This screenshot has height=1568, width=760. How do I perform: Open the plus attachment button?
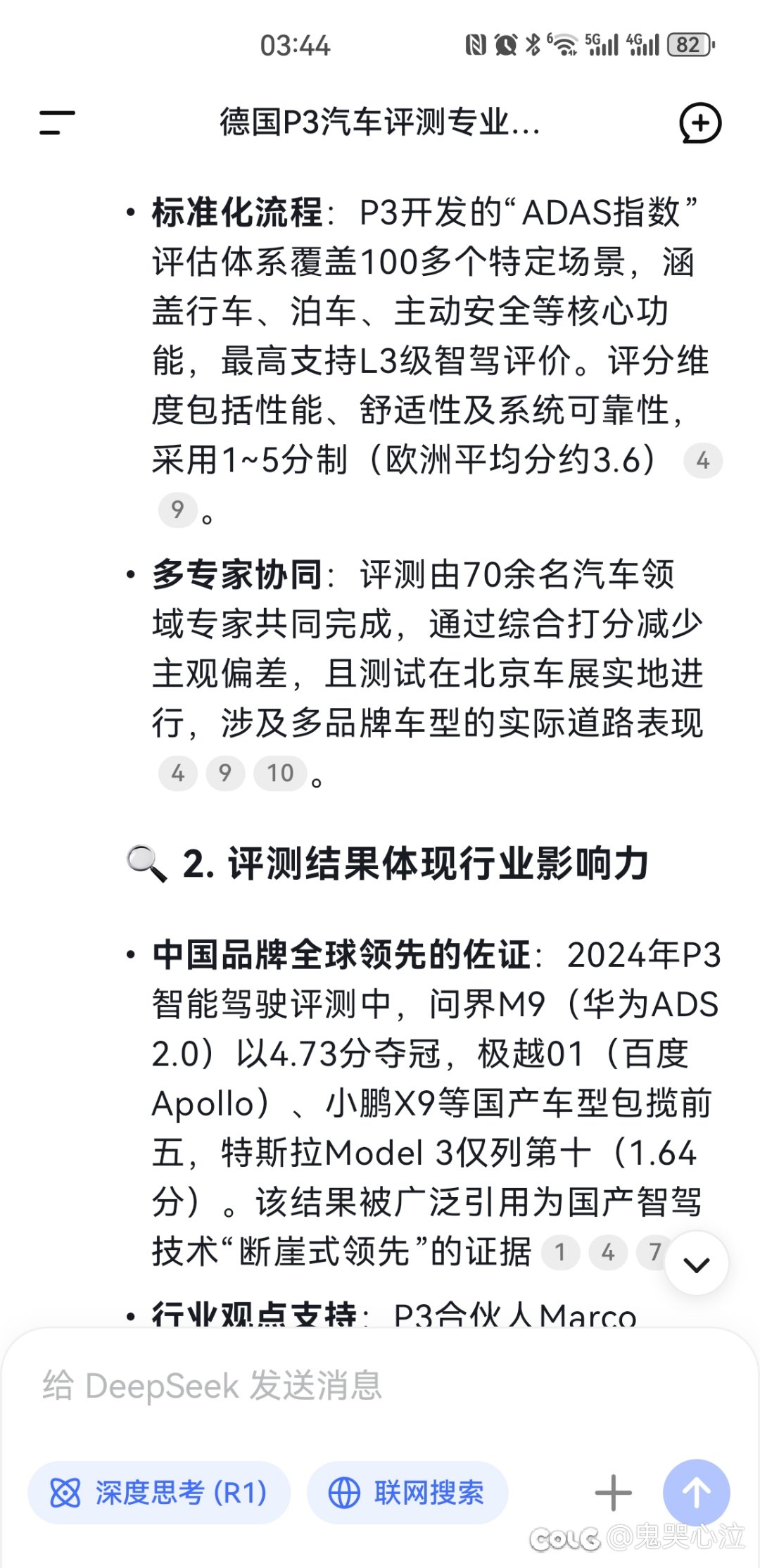(613, 1493)
